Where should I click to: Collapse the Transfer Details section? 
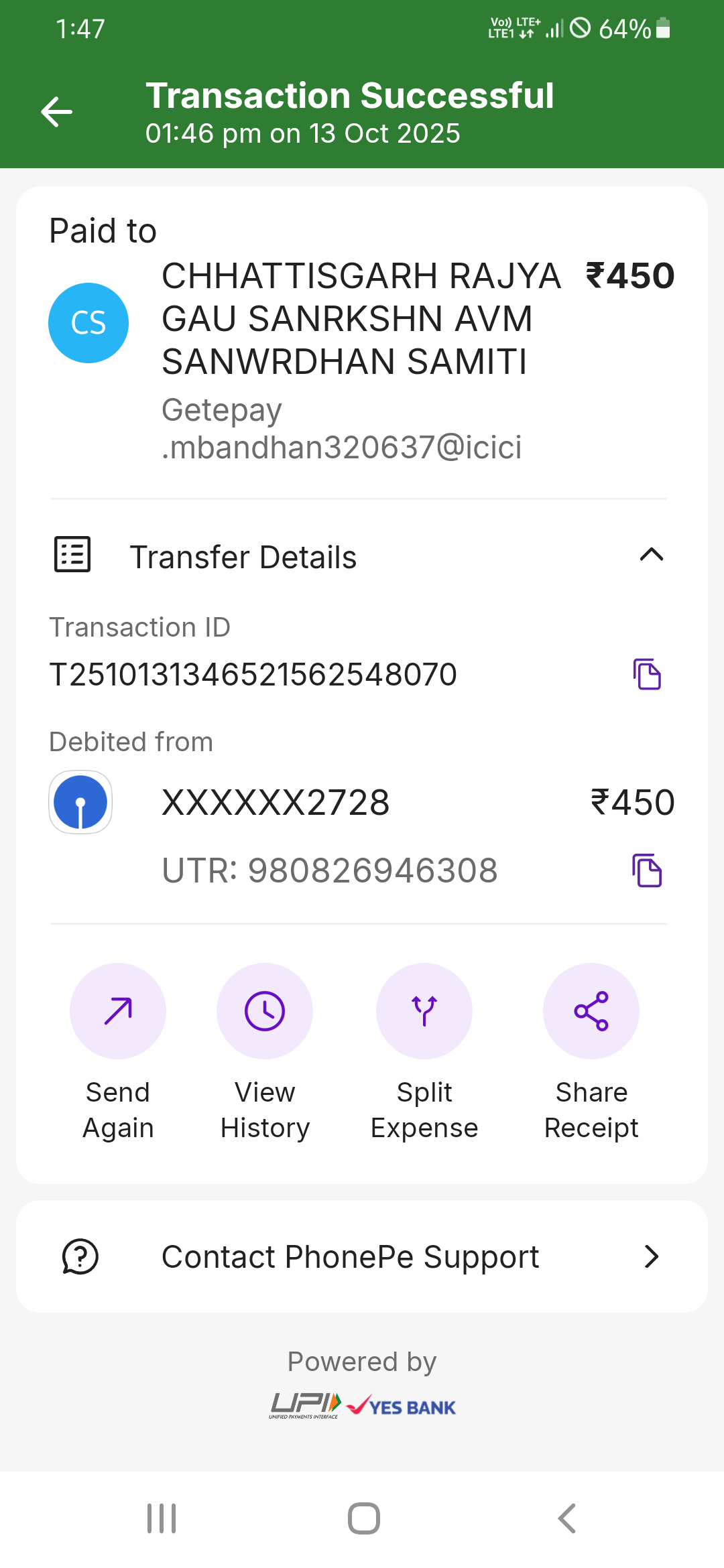pyautogui.click(x=651, y=555)
